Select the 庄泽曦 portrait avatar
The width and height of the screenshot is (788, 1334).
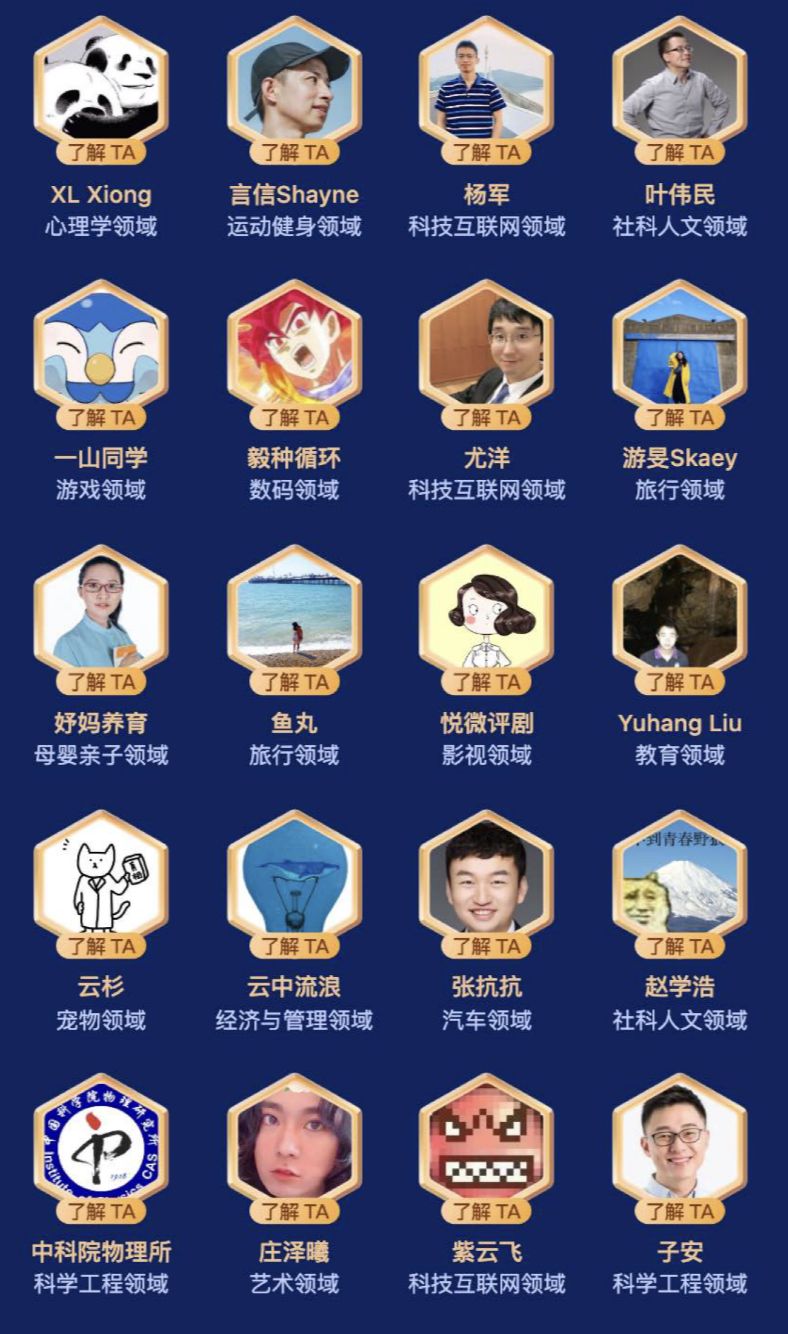294,1145
